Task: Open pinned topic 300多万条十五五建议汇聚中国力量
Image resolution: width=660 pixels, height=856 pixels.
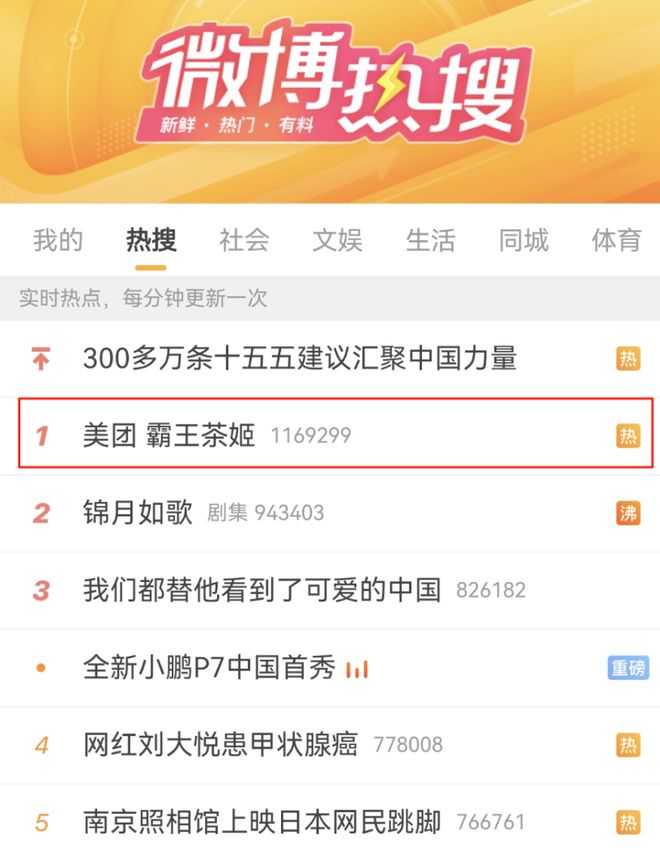Action: (x=300, y=358)
